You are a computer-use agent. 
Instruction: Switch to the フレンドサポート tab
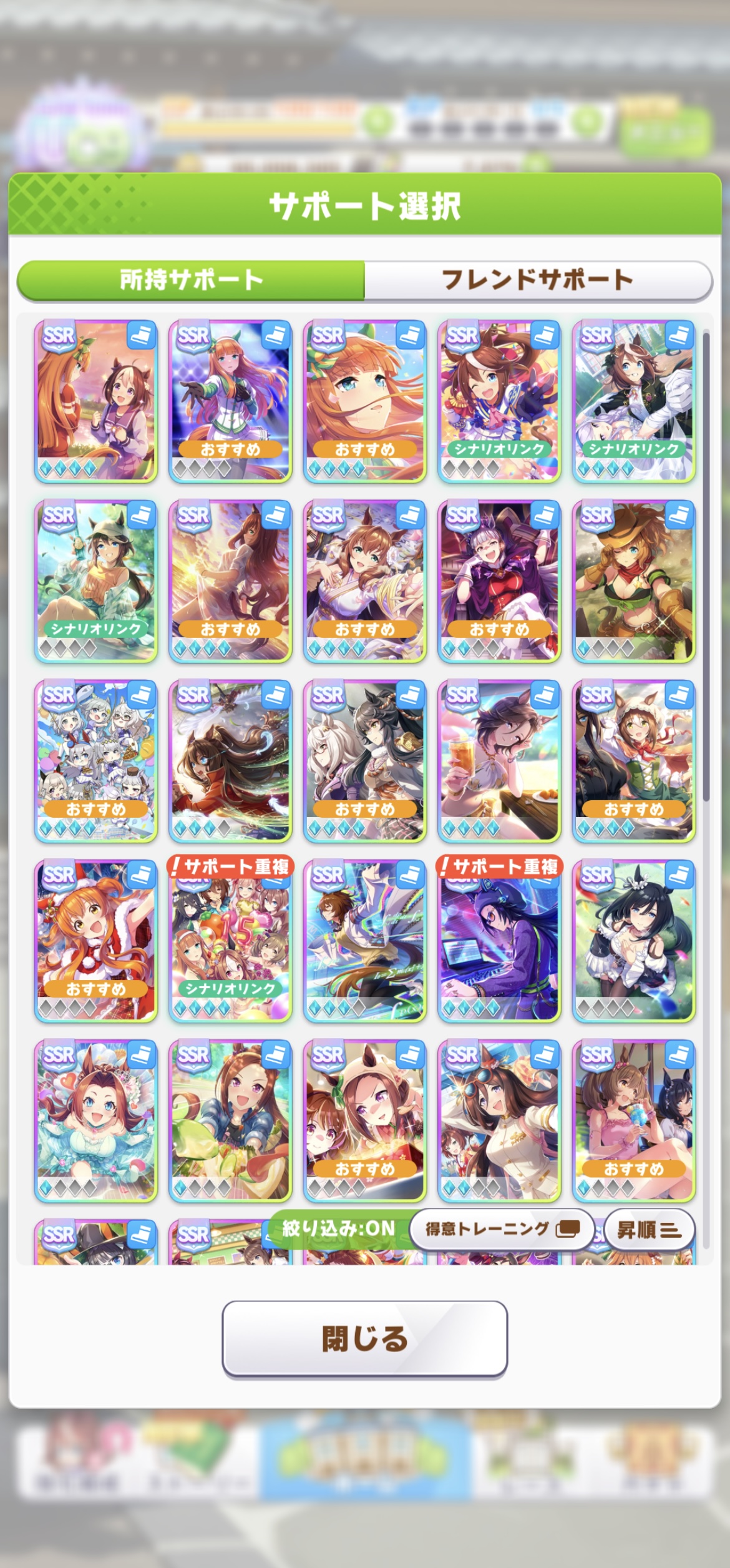pos(538,280)
